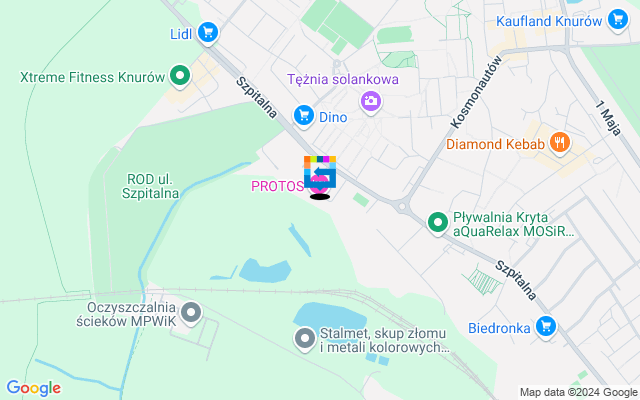Tap the Lidl shop pin
Image resolution: width=640 pixels, height=400 pixels.
208,33
